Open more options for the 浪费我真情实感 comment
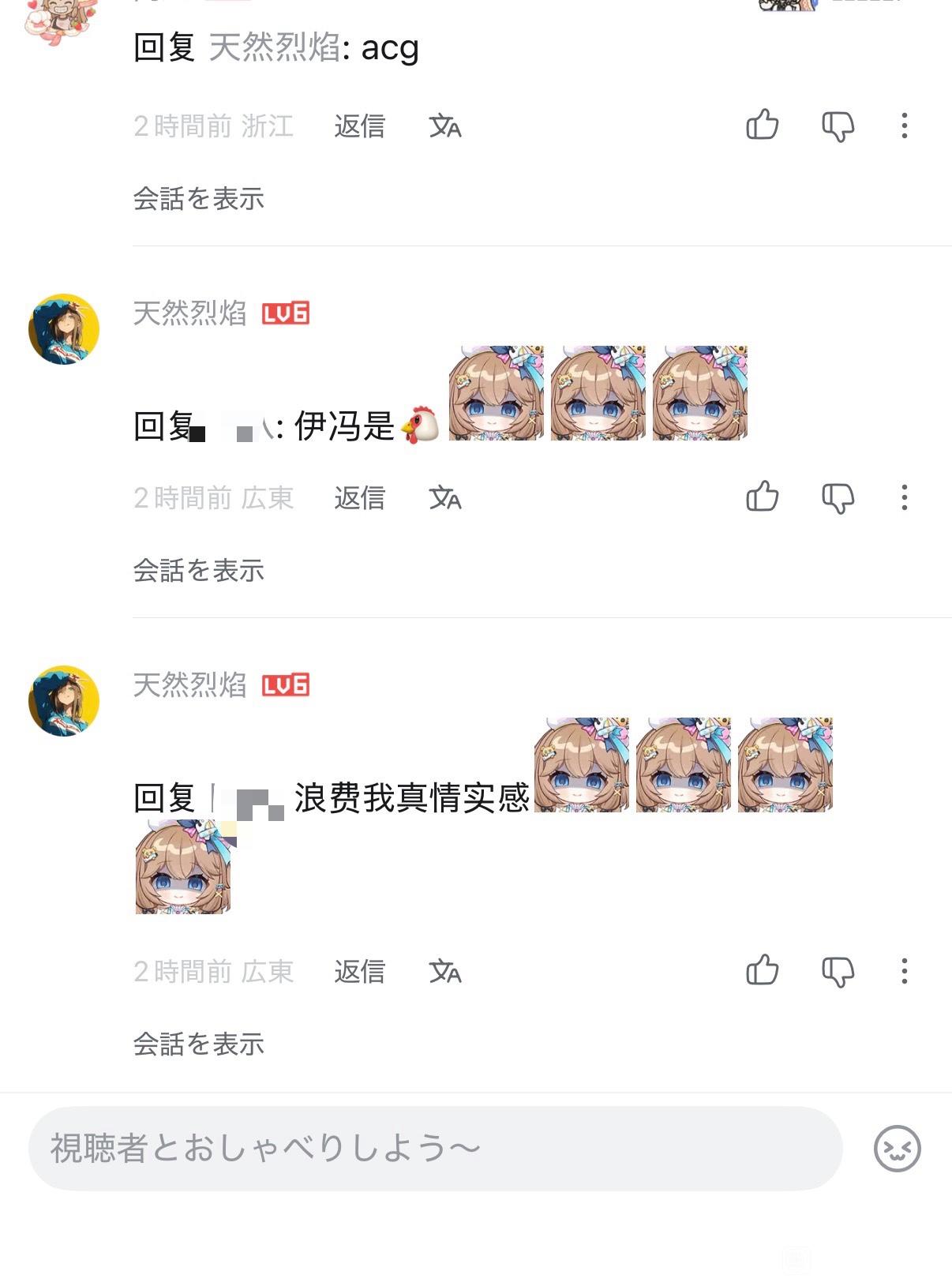 coord(904,971)
